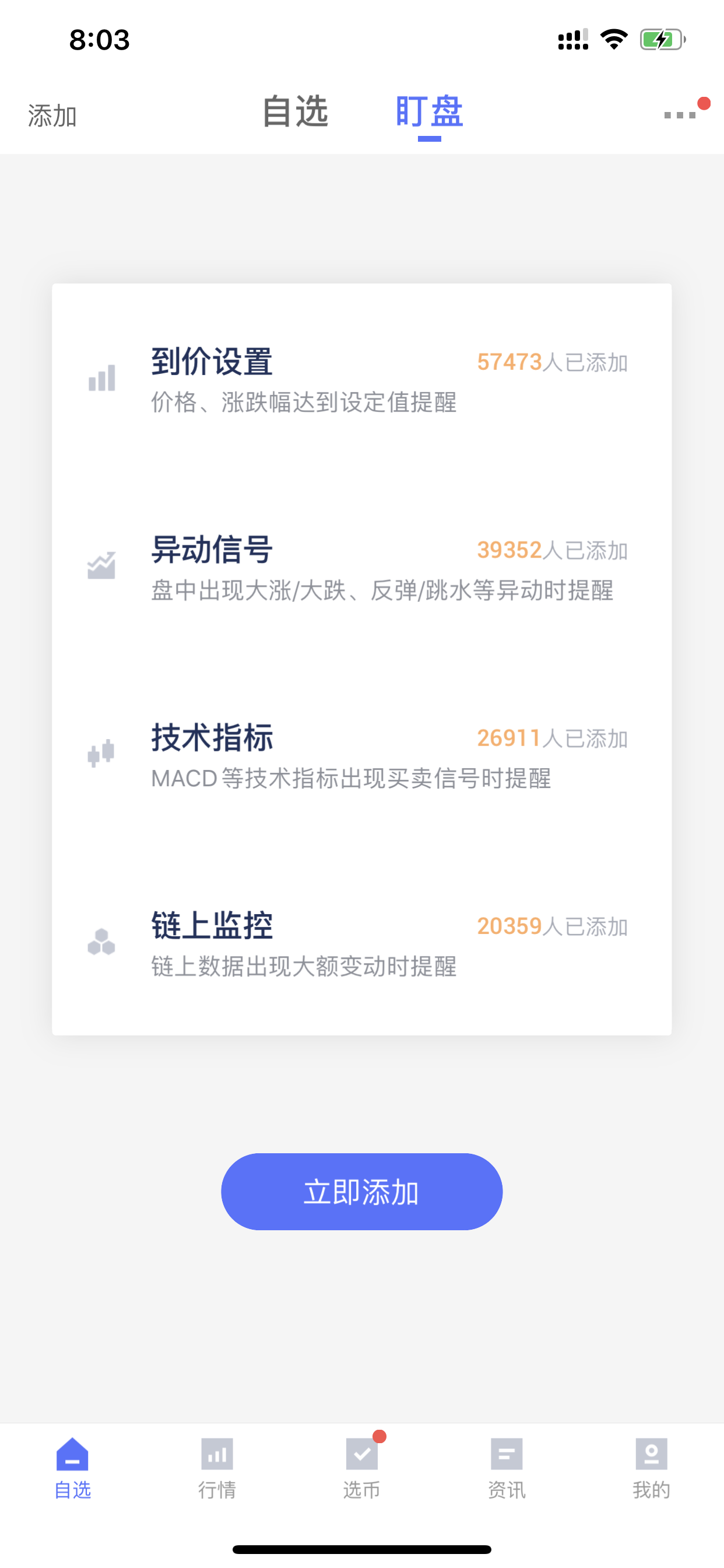Tap 添加 in the top left
Screen dimensions: 724x1568
point(52,116)
